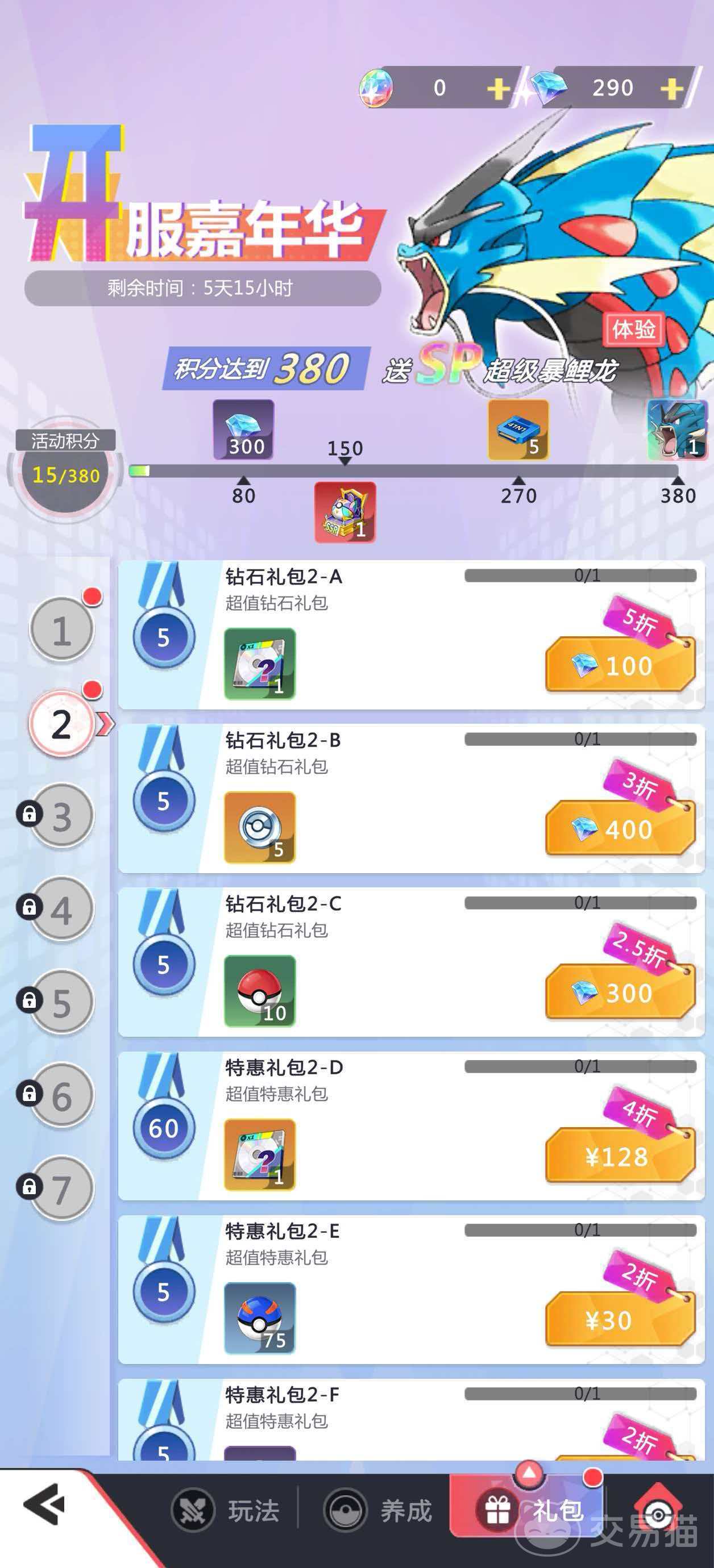Purchase 特惠礼包2-D for ¥128
Image resolution: width=714 pixels, height=1568 pixels.
click(620, 1157)
